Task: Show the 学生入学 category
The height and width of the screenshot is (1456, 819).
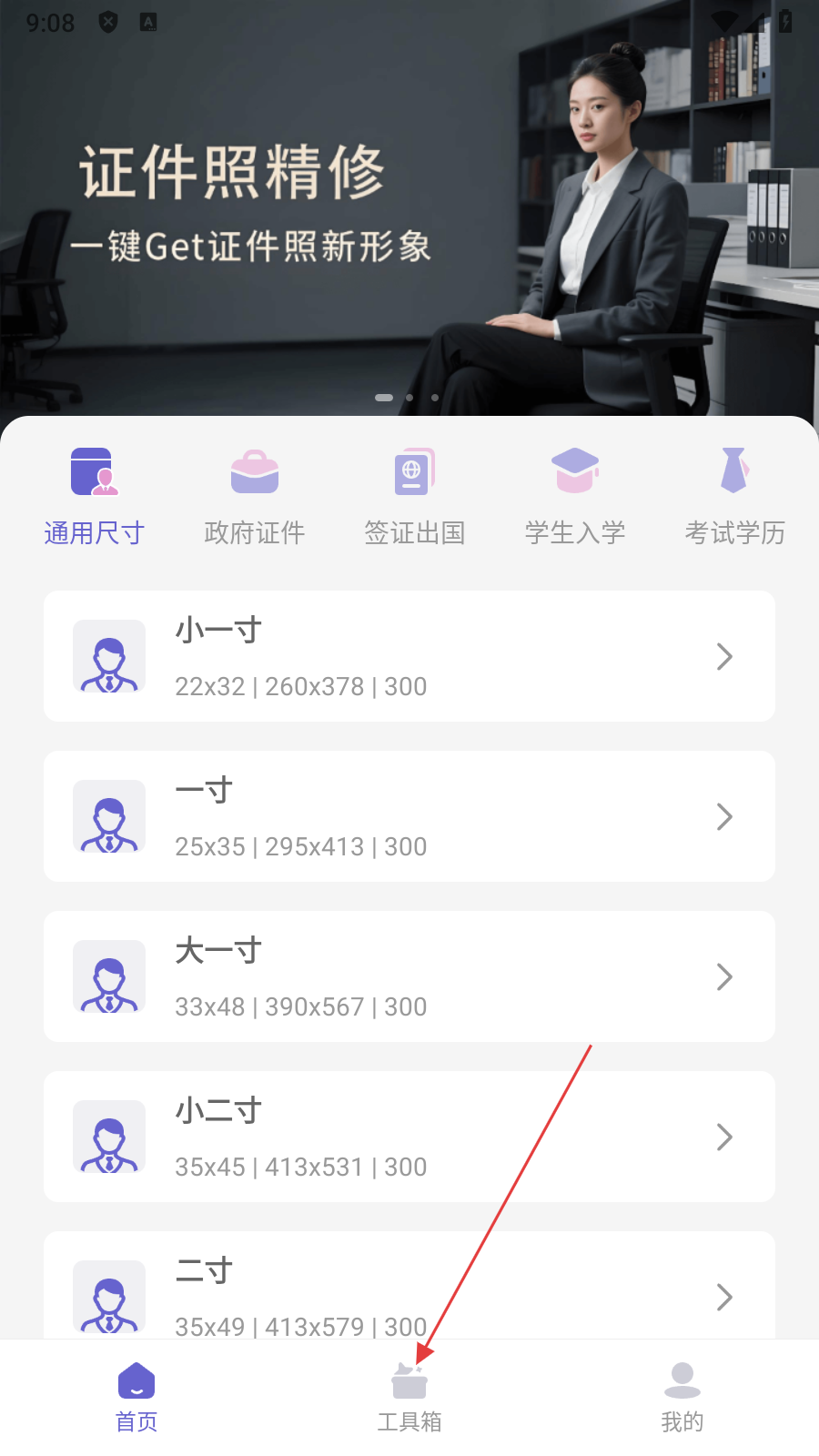Action: (x=574, y=496)
